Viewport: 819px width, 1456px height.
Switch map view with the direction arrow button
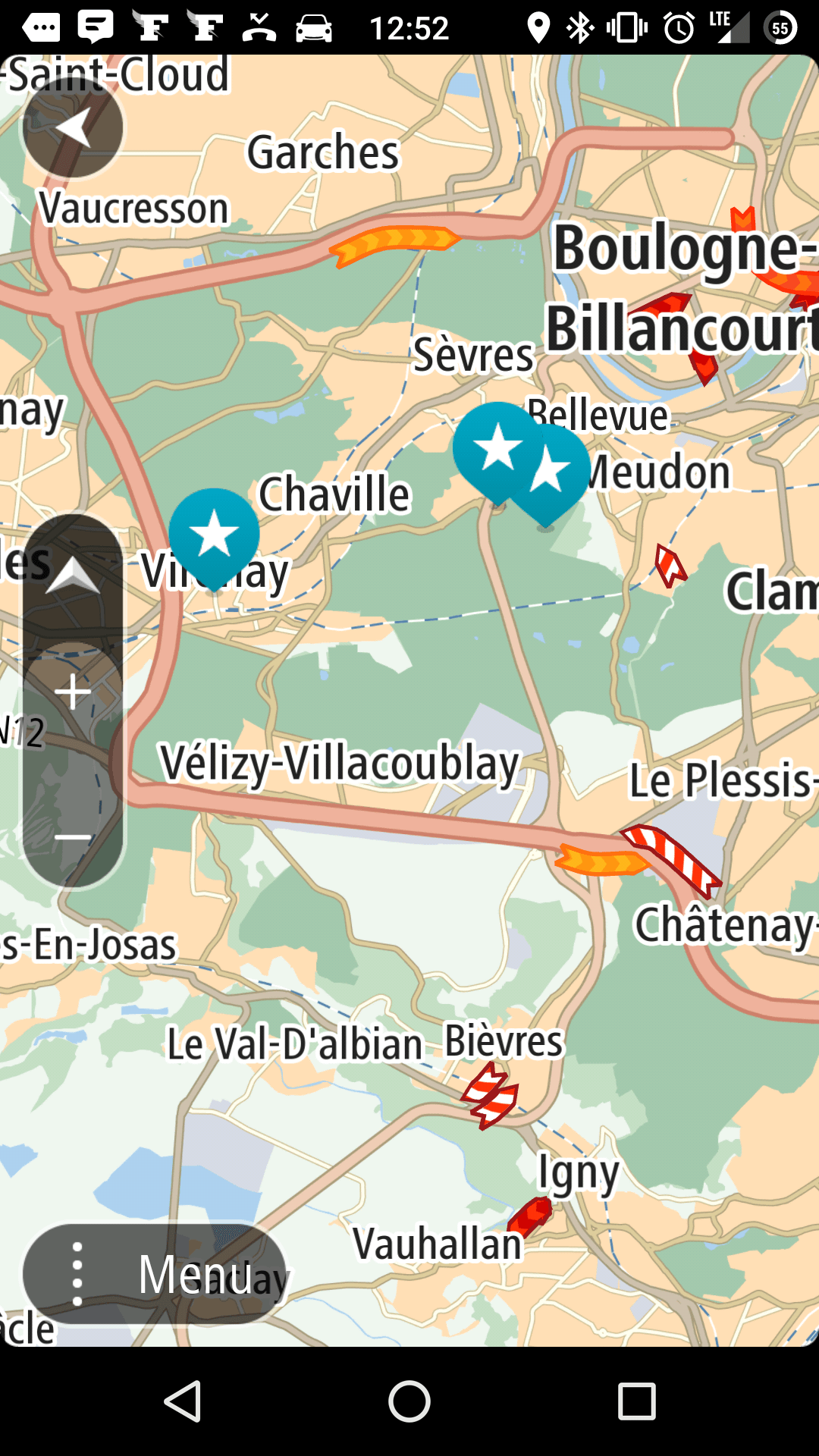pos(73,578)
